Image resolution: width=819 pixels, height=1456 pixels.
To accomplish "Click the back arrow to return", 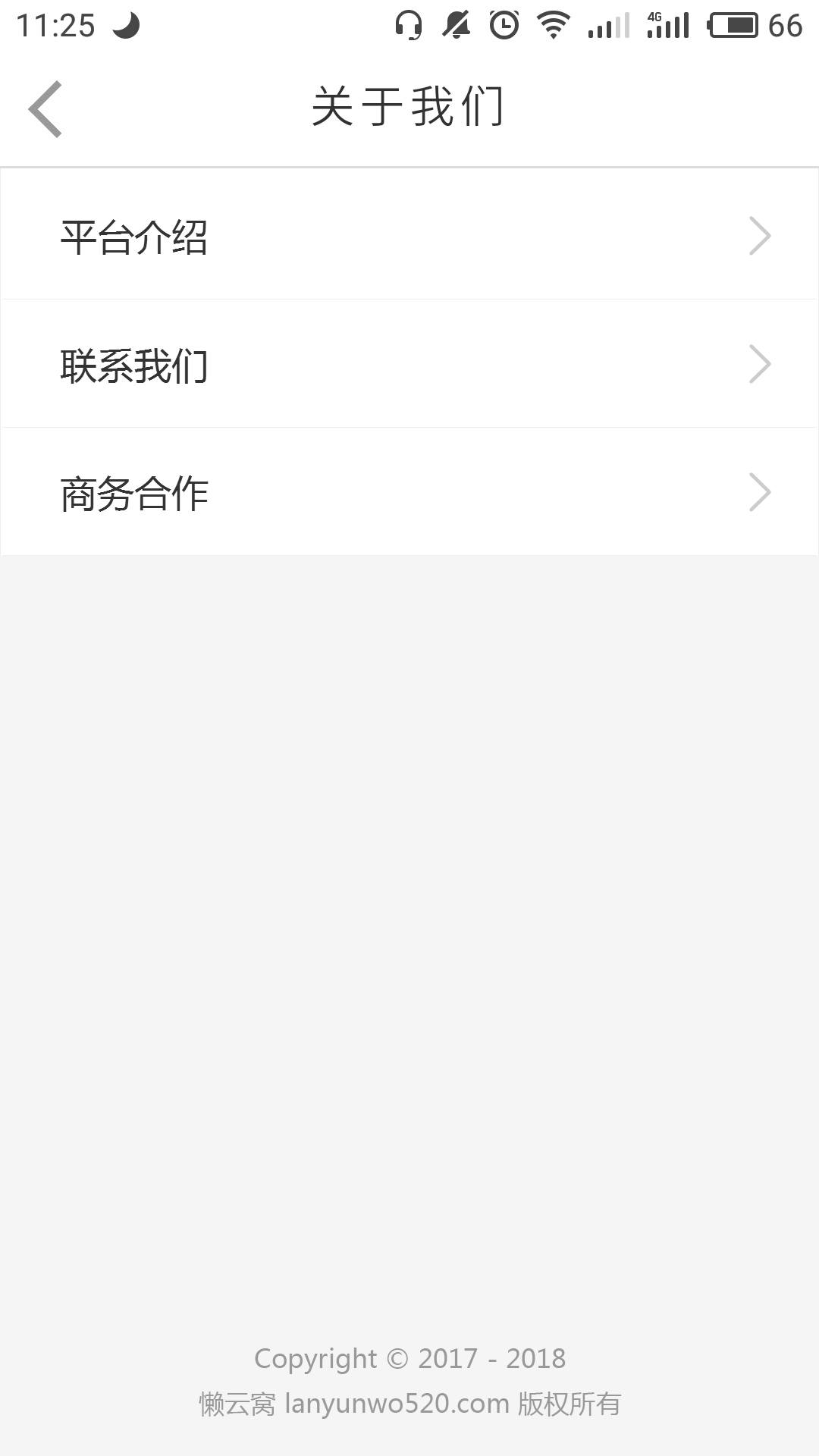I will [45, 108].
